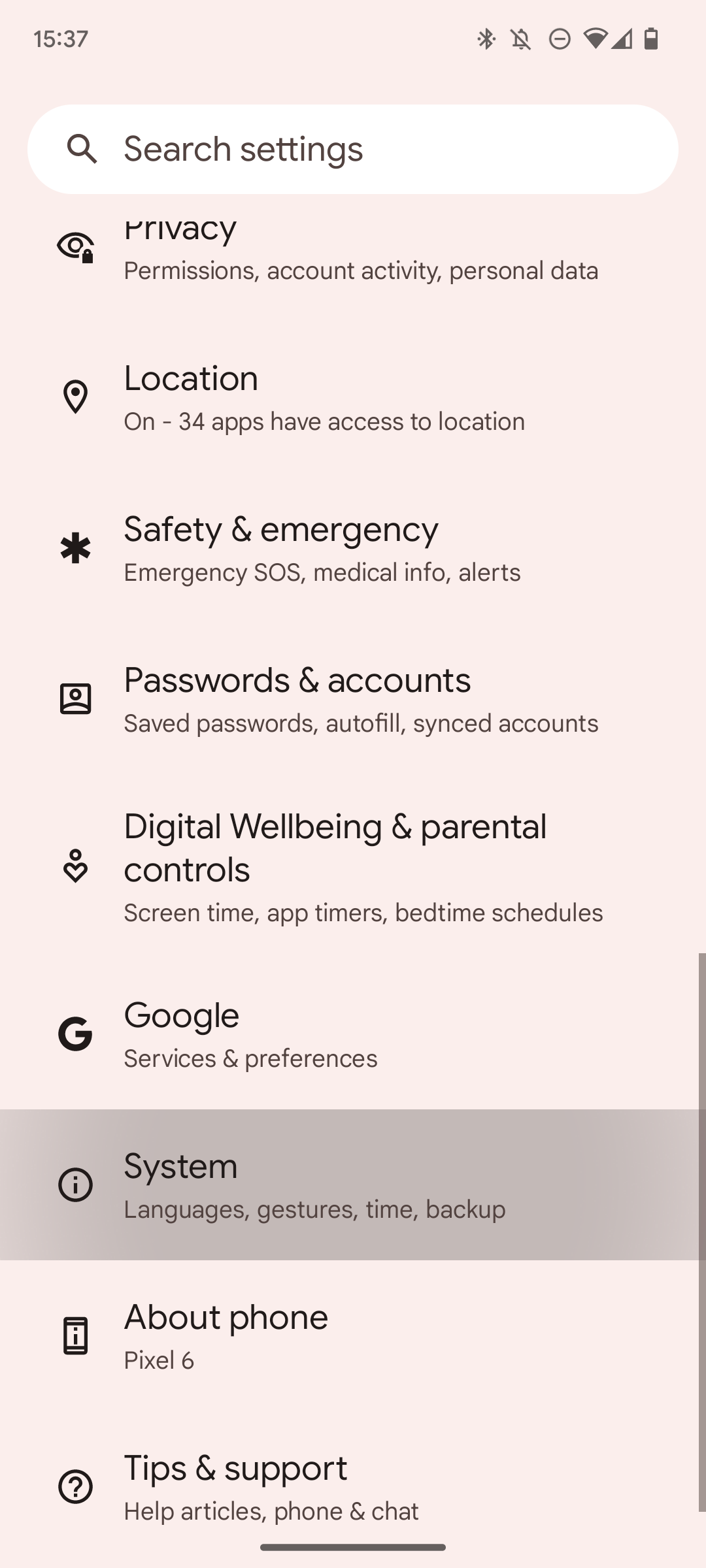Open Location settings

[x=353, y=397]
